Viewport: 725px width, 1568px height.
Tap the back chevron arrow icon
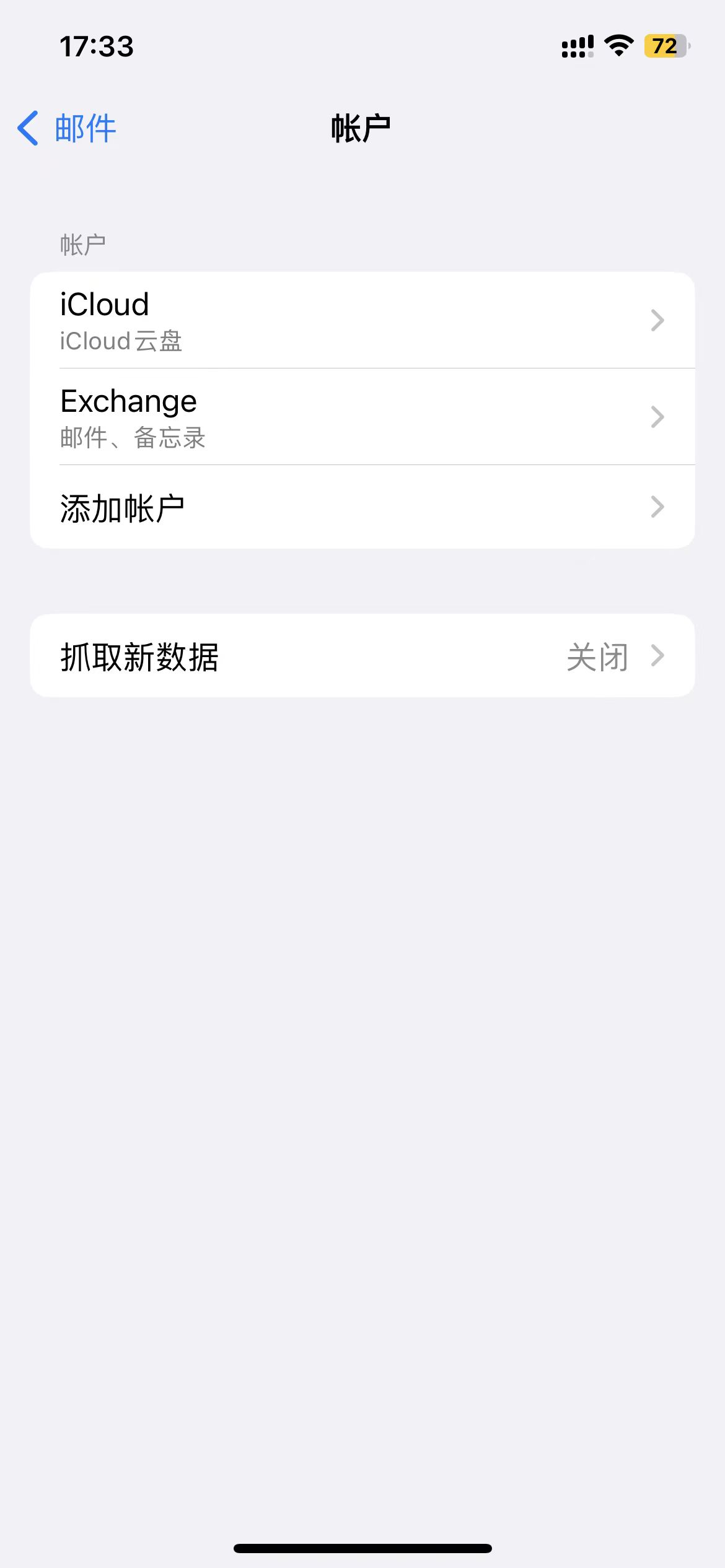click(26, 128)
